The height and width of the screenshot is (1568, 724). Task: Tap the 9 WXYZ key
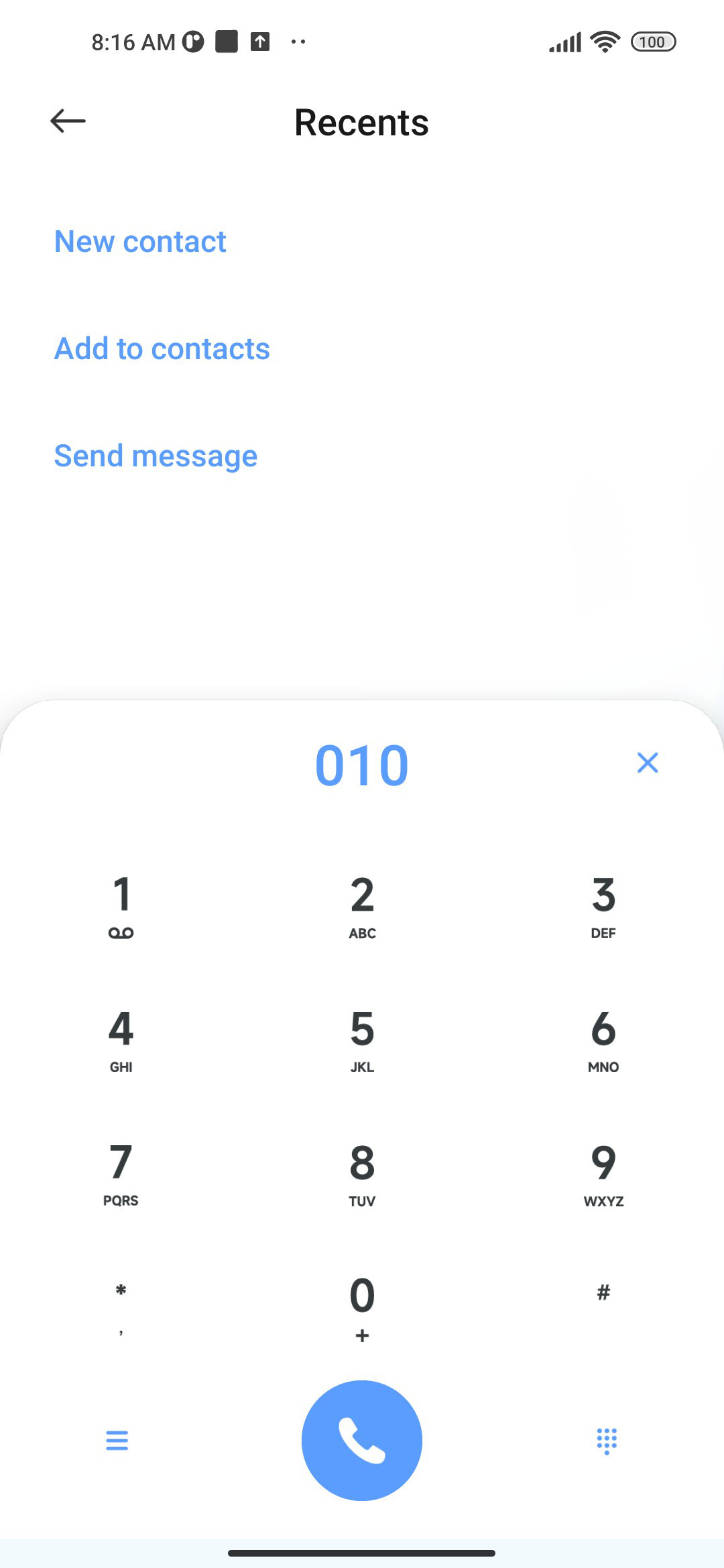click(x=603, y=1174)
